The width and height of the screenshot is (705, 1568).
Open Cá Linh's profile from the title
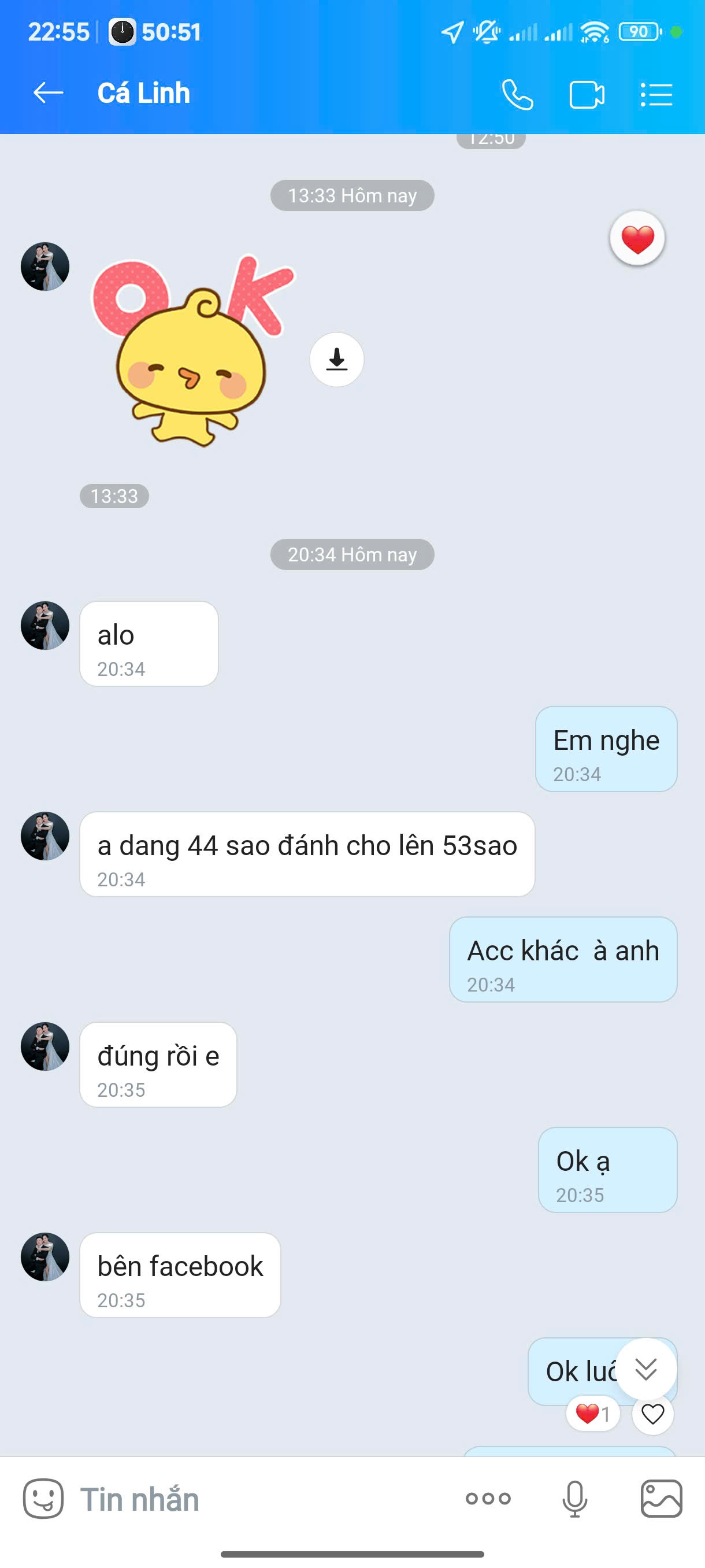[143, 93]
